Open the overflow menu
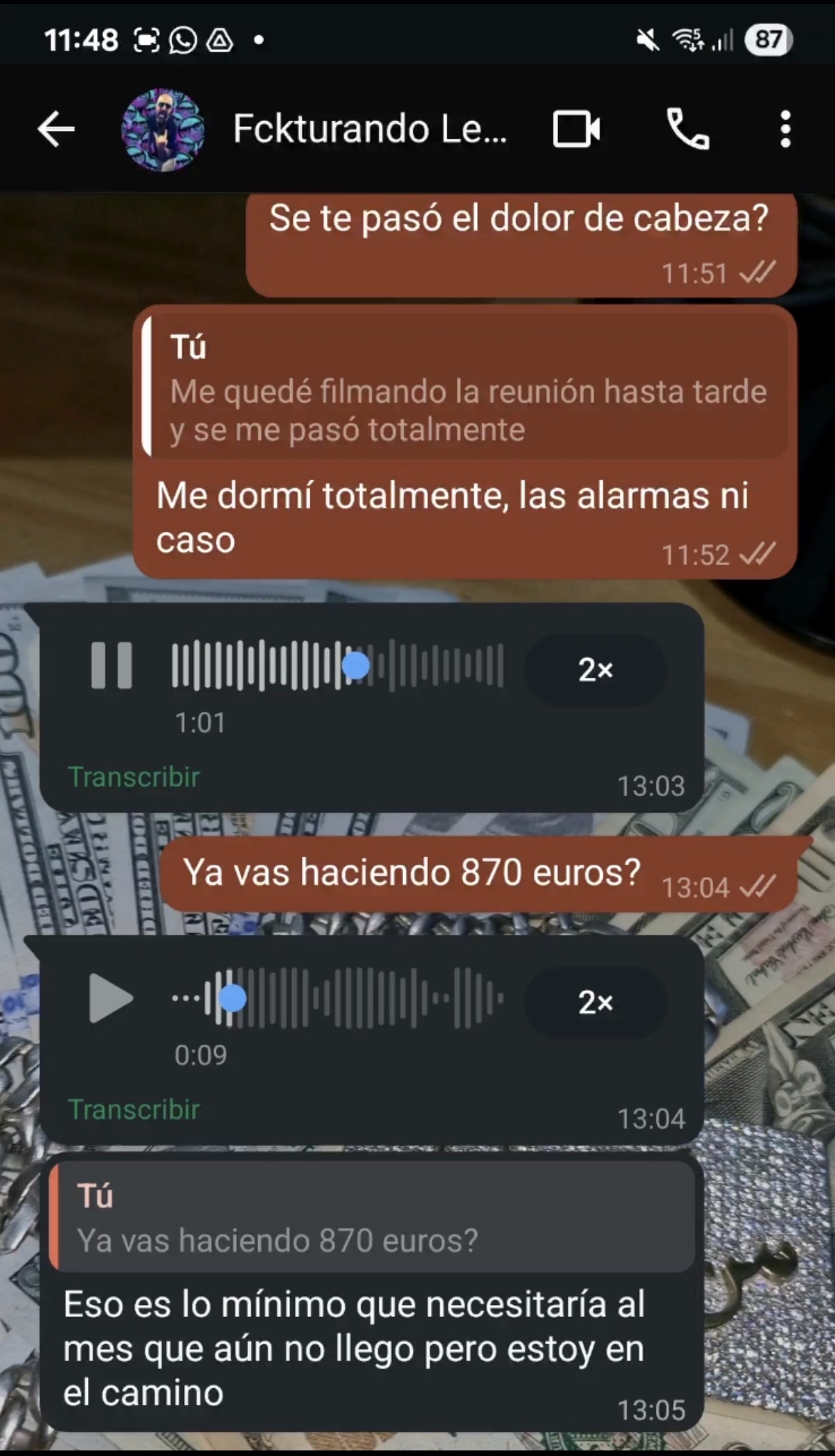The height and width of the screenshot is (1456, 835). point(785,129)
